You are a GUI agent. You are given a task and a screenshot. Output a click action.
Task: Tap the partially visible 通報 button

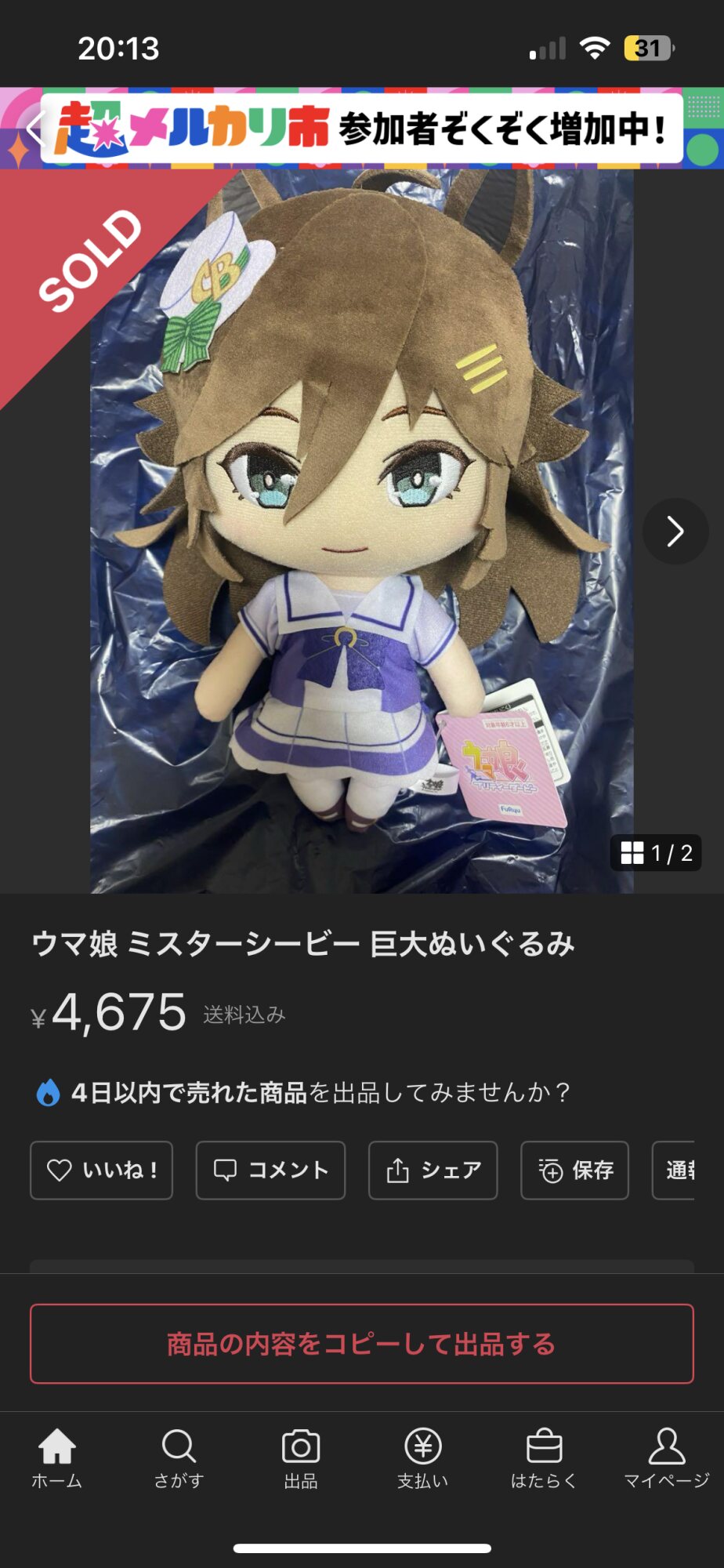(674, 1171)
